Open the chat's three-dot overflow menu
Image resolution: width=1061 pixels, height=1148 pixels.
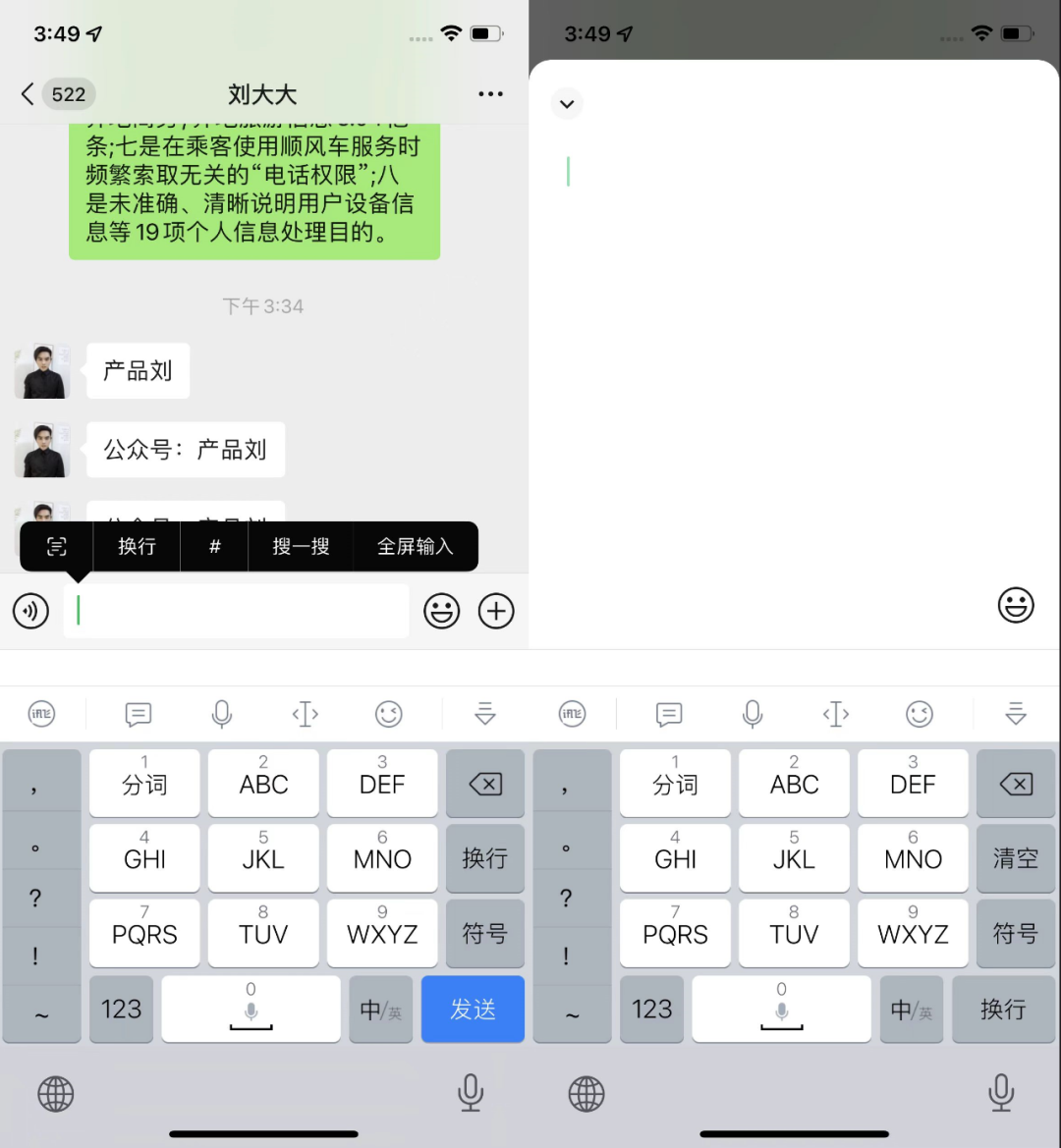pyautogui.click(x=490, y=94)
